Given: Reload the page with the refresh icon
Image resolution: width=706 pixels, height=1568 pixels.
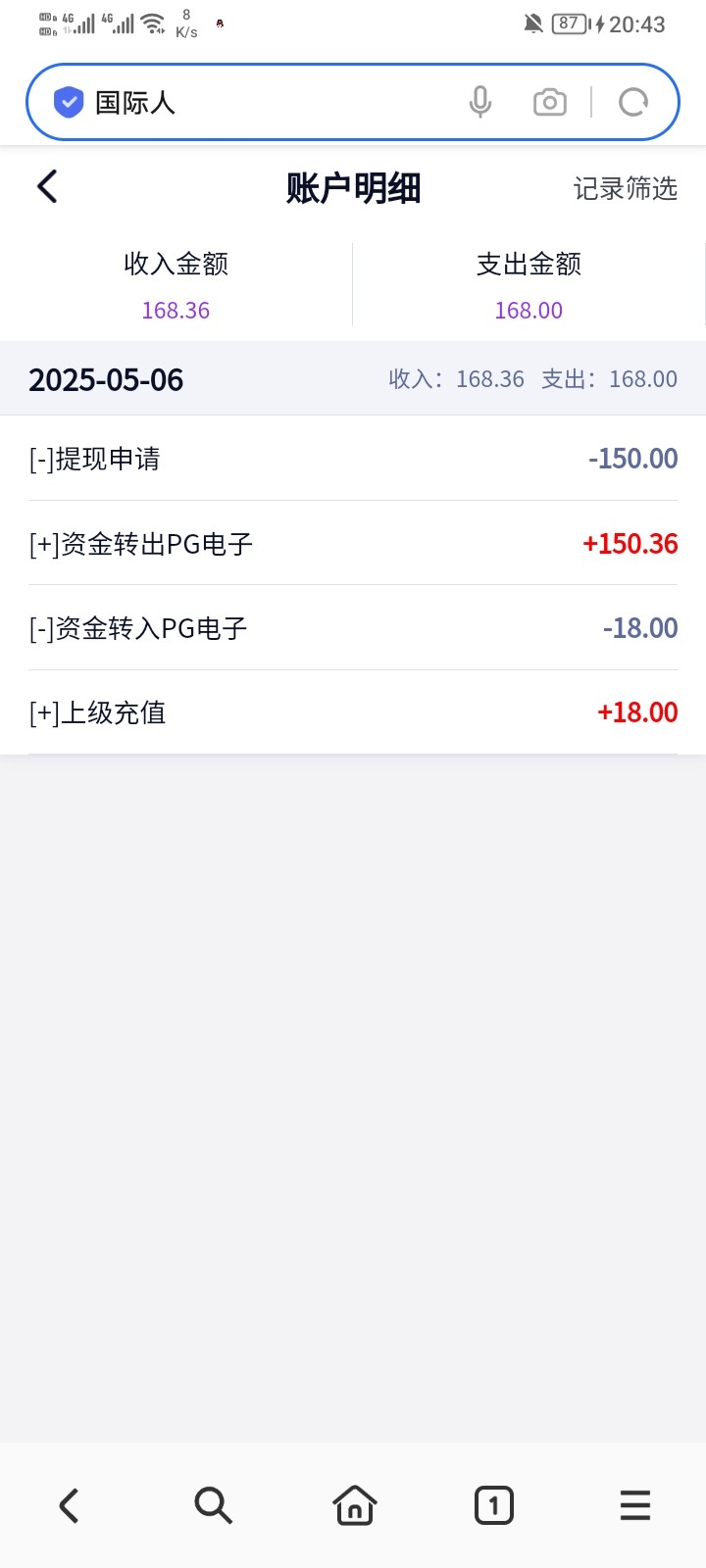Looking at the screenshot, I should click(x=633, y=102).
